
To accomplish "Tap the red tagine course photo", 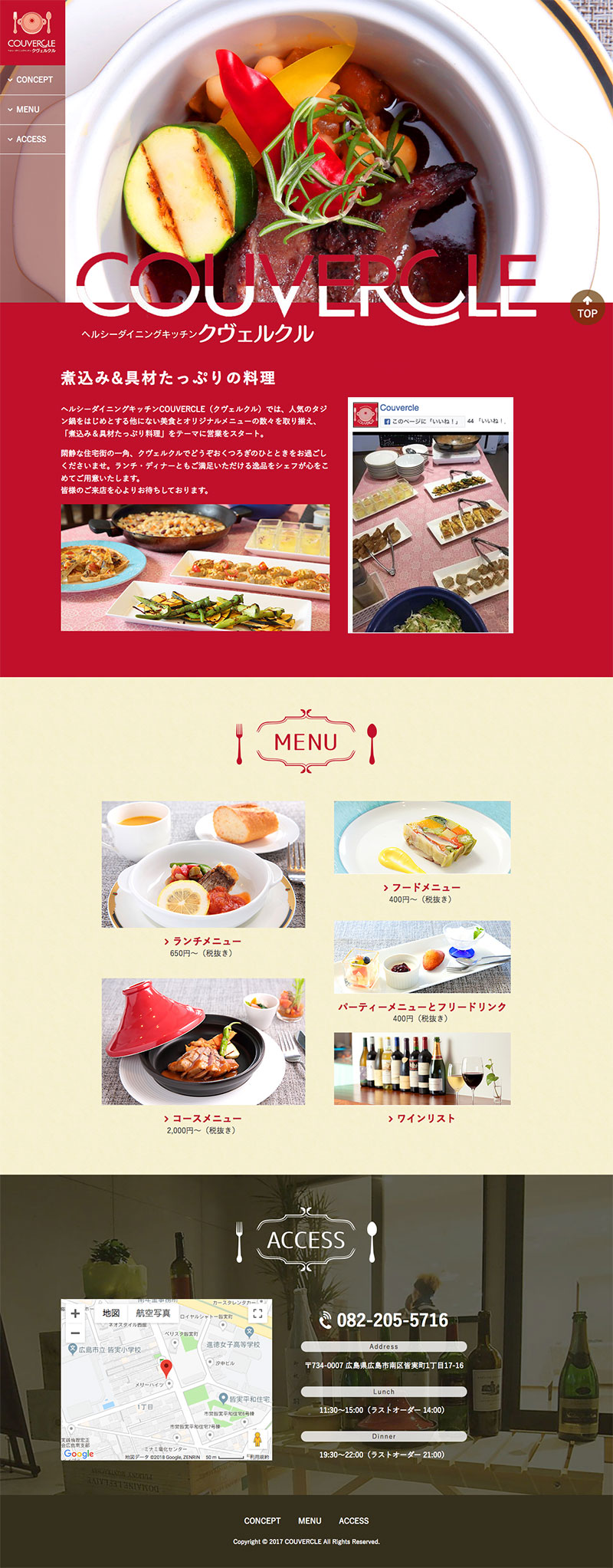I will point(203,1041).
